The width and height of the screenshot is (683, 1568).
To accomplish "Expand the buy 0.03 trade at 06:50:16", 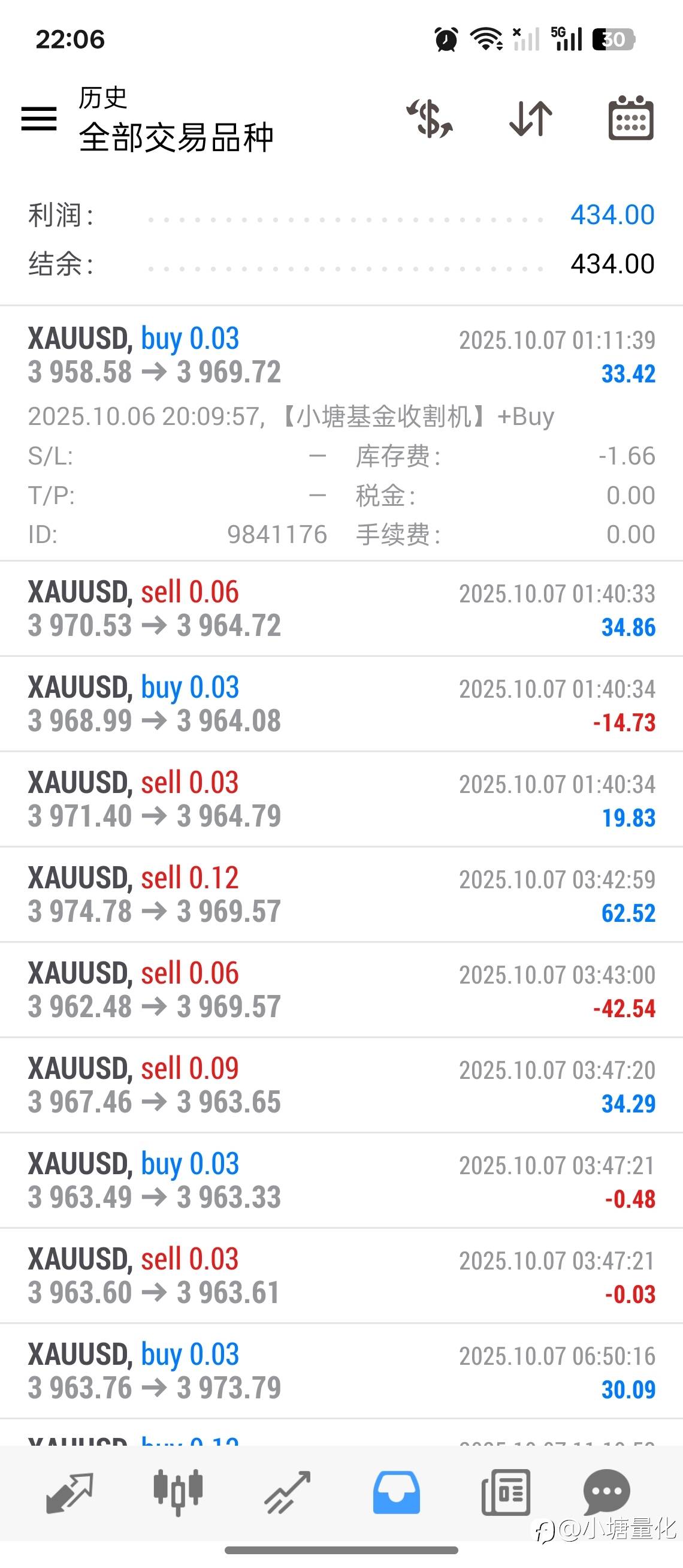I will pyautogui.click(x=340, y=1371).
